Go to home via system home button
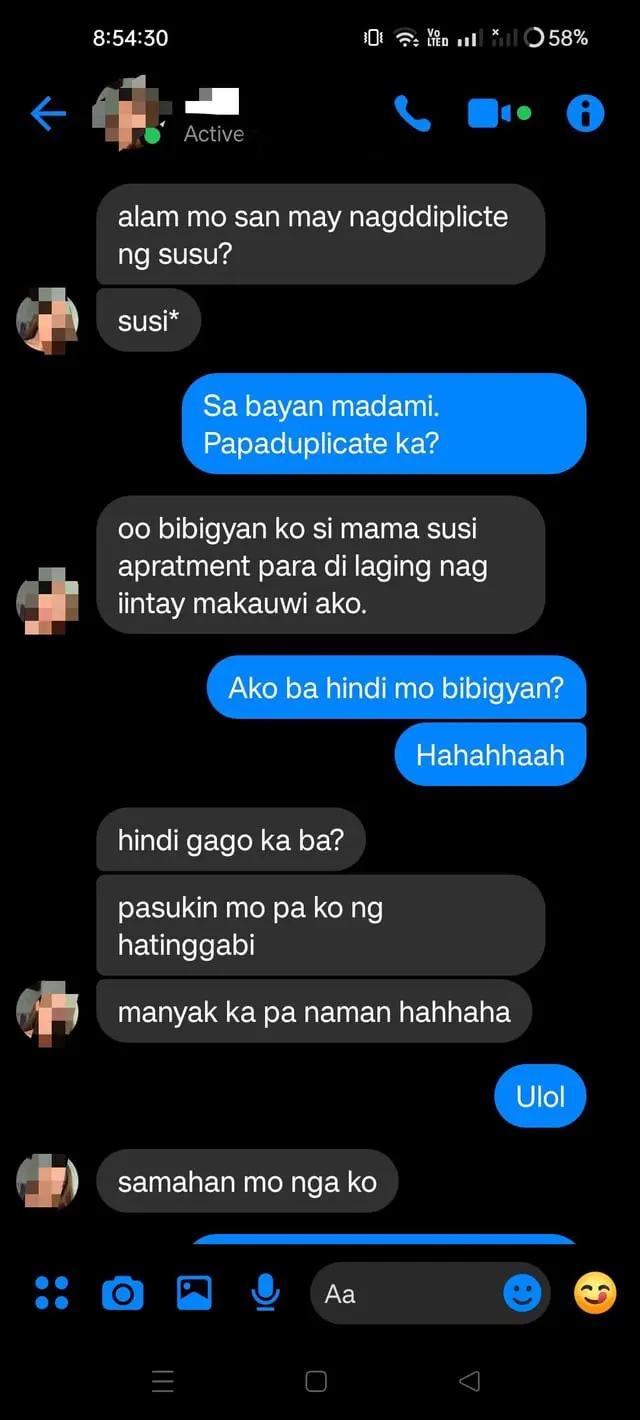The width and height of the screenshot is (640, 1420). 316,1381
